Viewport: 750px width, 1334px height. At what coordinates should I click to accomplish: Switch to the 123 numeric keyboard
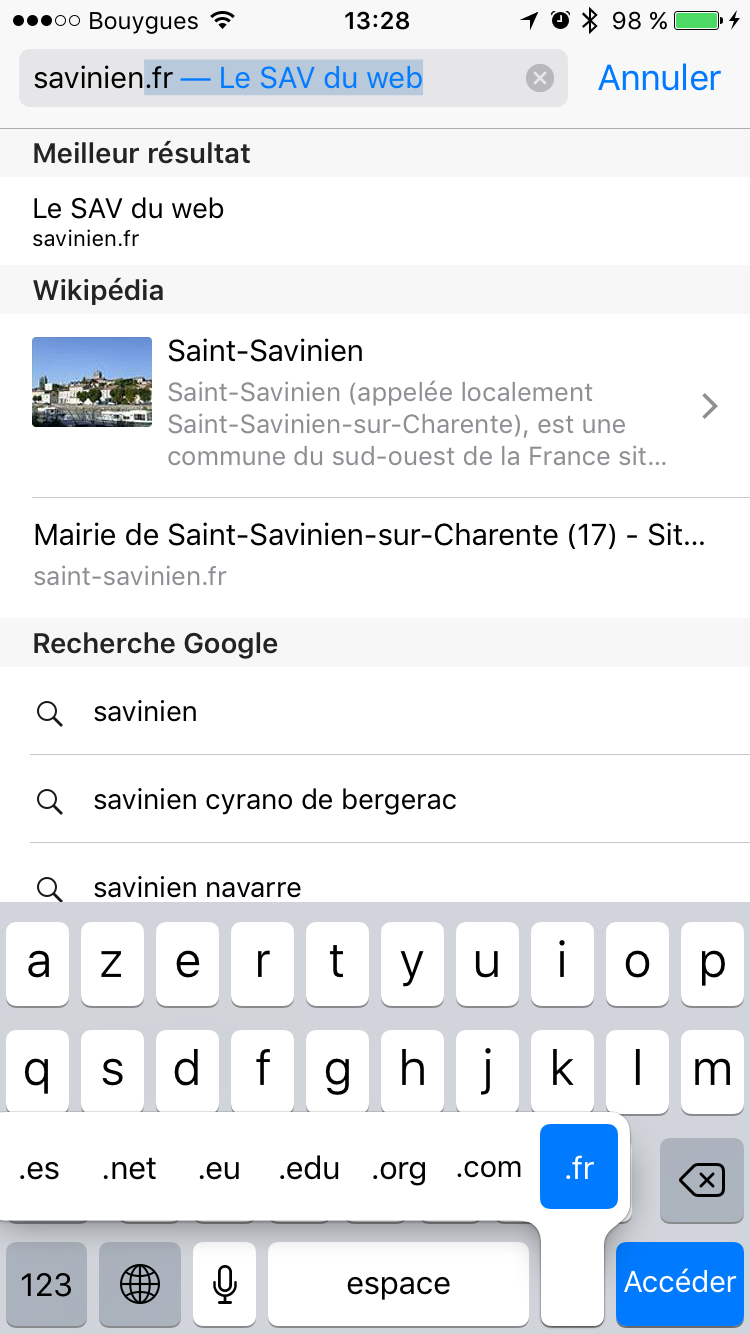coord(46,1283)
